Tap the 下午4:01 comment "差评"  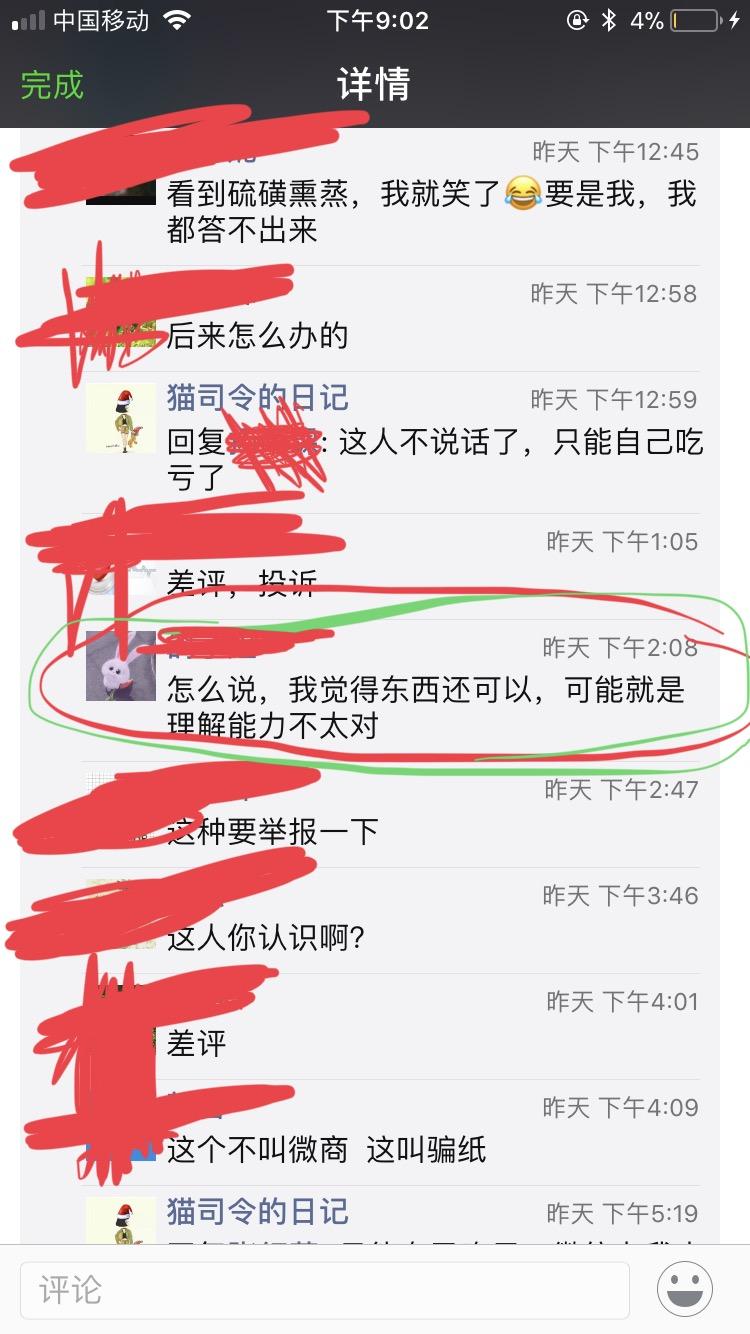tap(197, 1044)
